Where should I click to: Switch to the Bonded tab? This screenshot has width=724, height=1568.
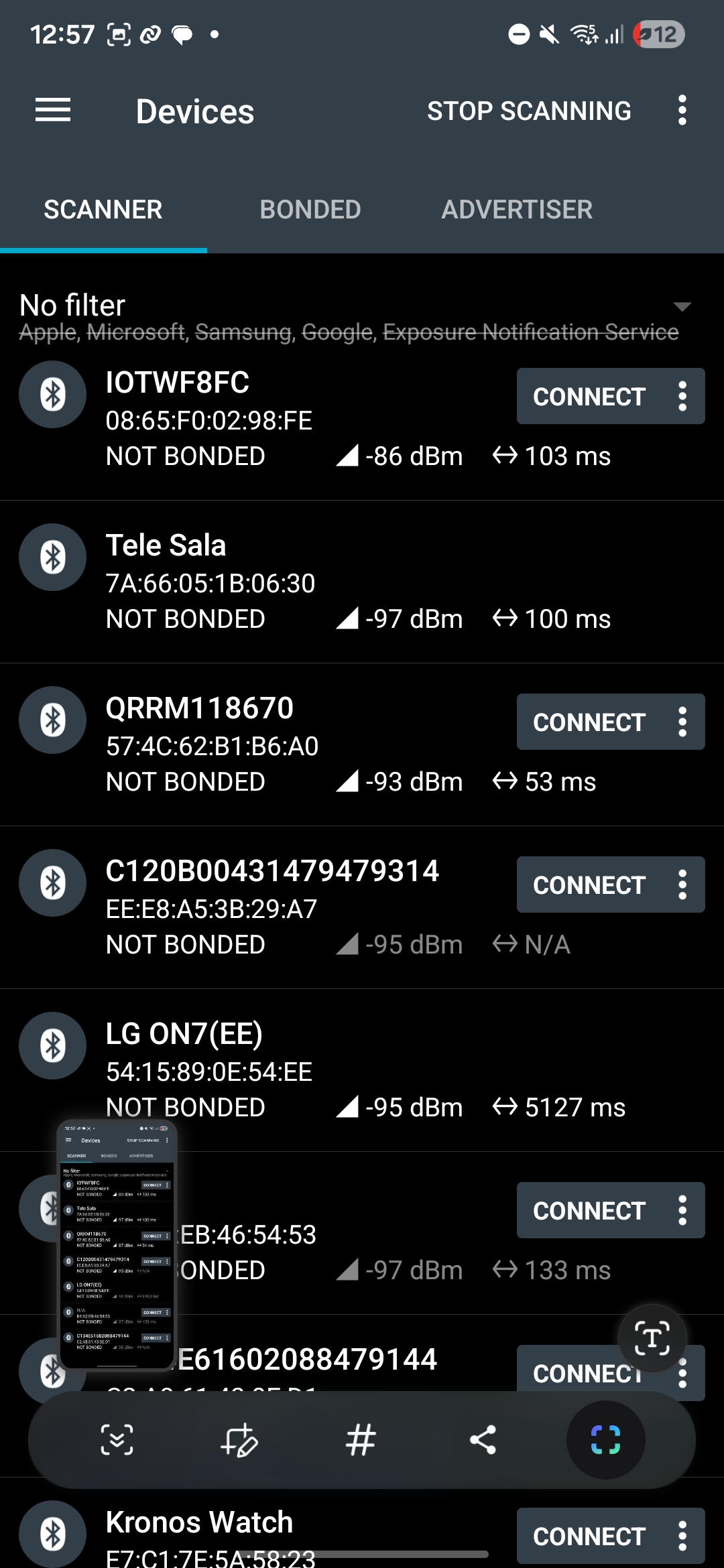point(310,210)
